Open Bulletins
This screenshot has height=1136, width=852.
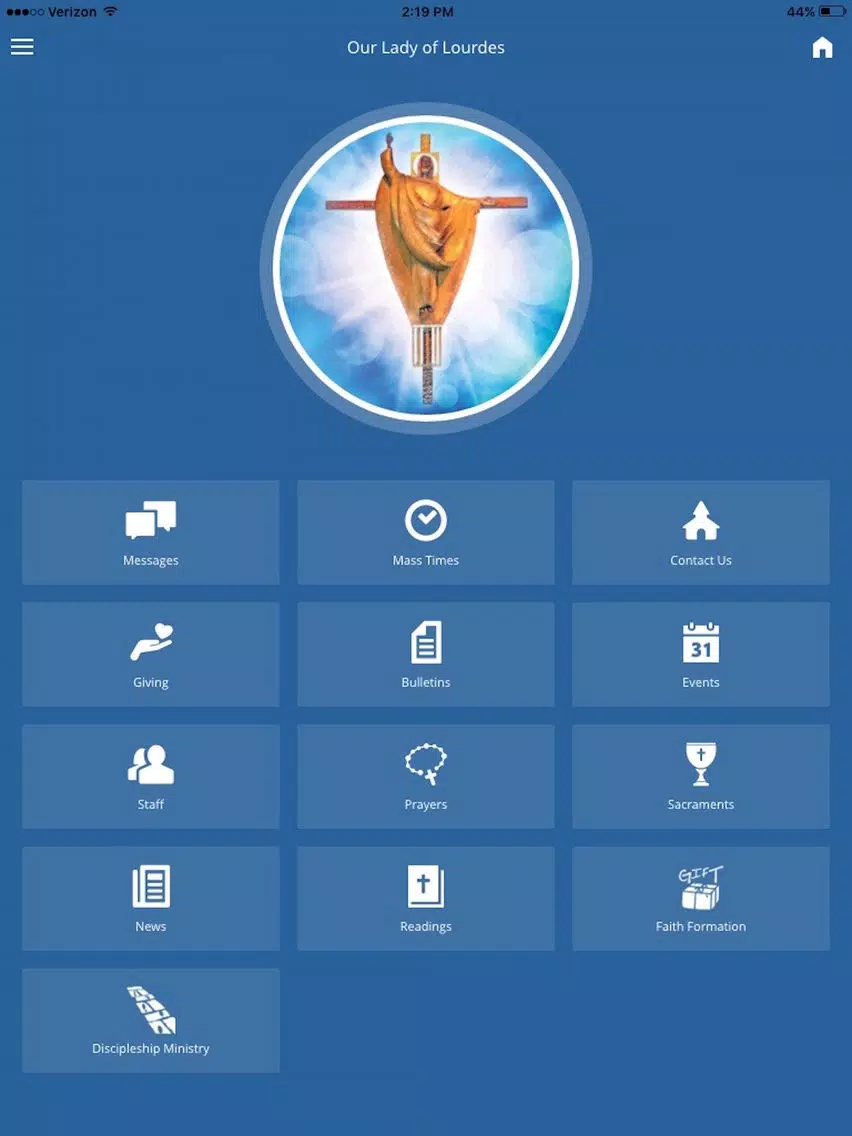tap(426, 654)
